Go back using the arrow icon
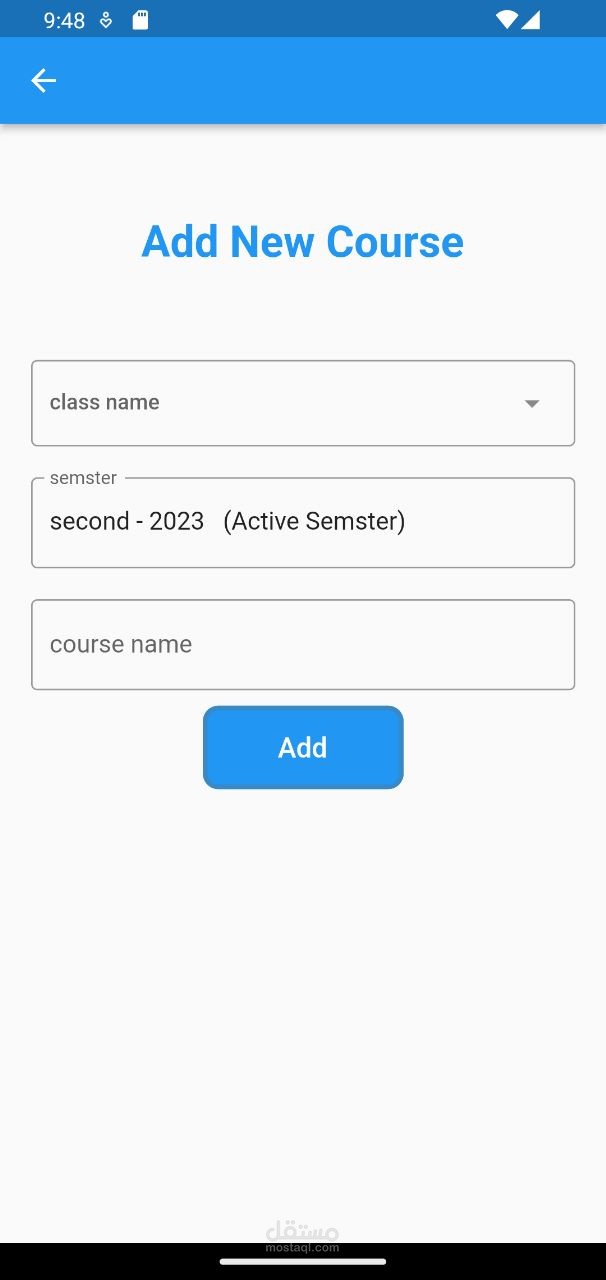Image resolution: width=606 pixels, height=1280 pixels. pos(43,81)
